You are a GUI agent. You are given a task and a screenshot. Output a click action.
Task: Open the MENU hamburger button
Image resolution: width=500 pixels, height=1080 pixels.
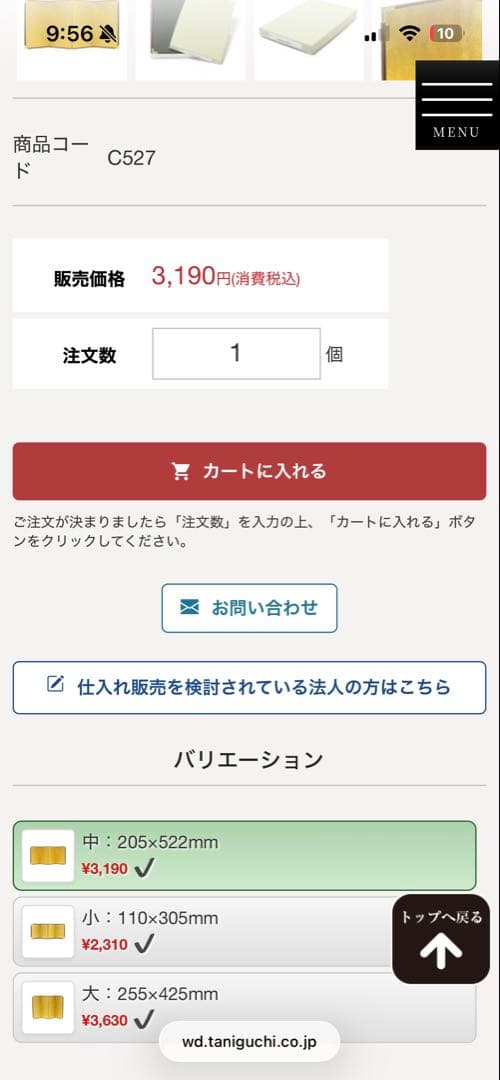click(x=457, y=105)
